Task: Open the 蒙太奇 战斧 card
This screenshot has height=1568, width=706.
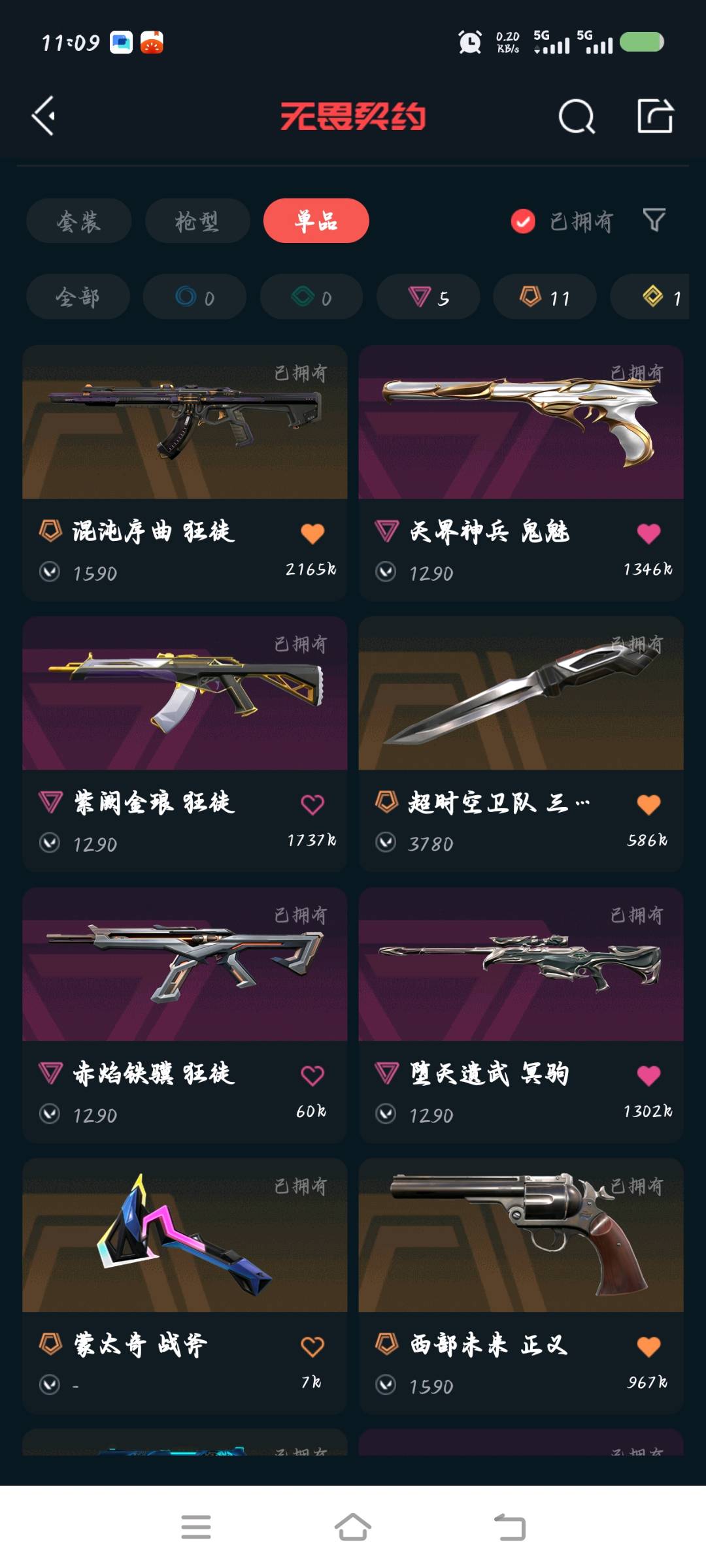Action: (x=185, y=1286)
